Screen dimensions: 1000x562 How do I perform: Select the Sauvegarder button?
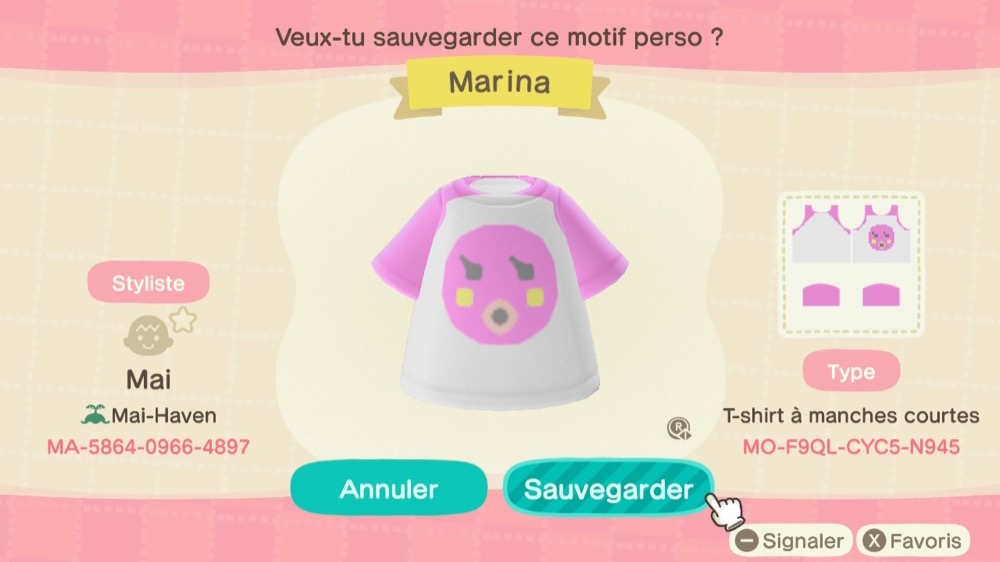[x=608, y=489]
